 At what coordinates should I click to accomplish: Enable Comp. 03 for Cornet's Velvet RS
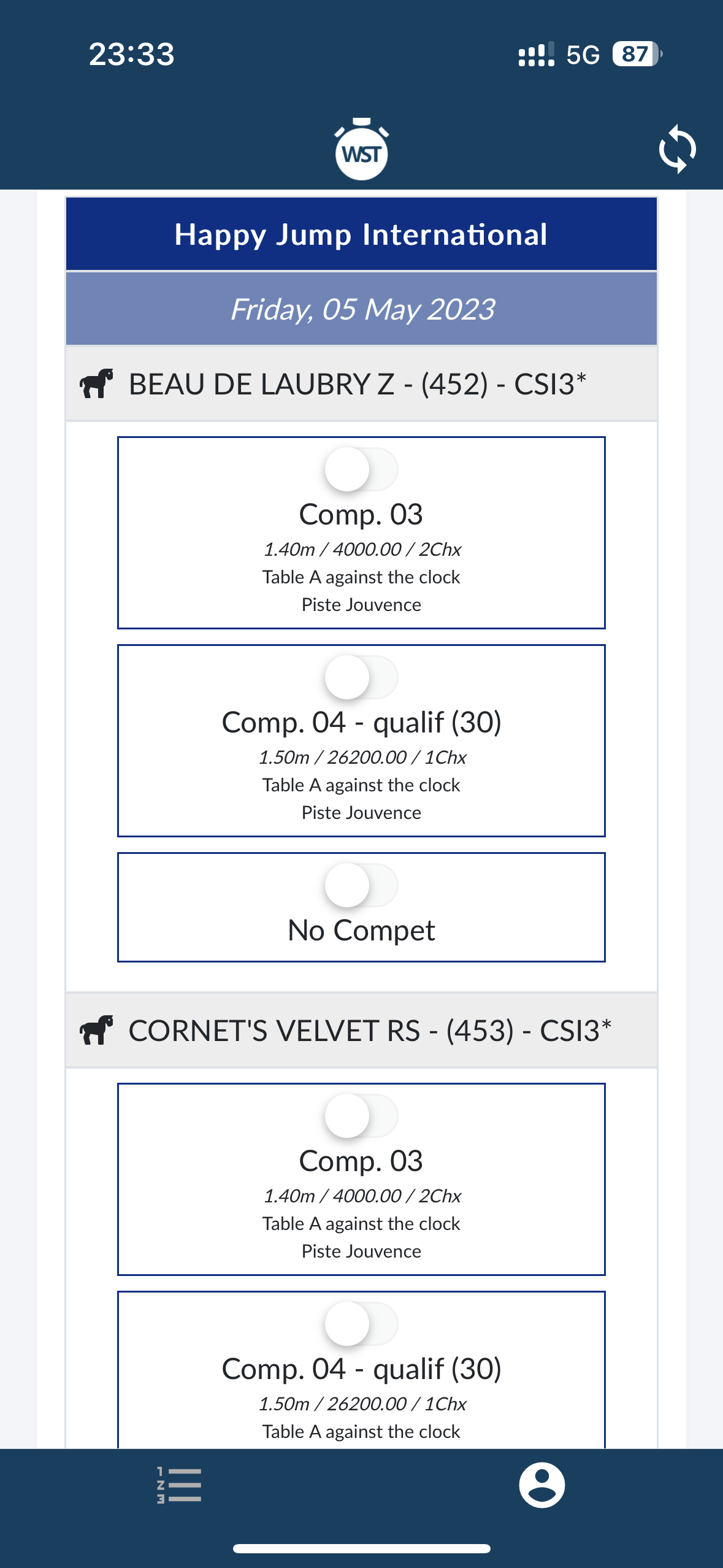click(x=361, y=1116)
